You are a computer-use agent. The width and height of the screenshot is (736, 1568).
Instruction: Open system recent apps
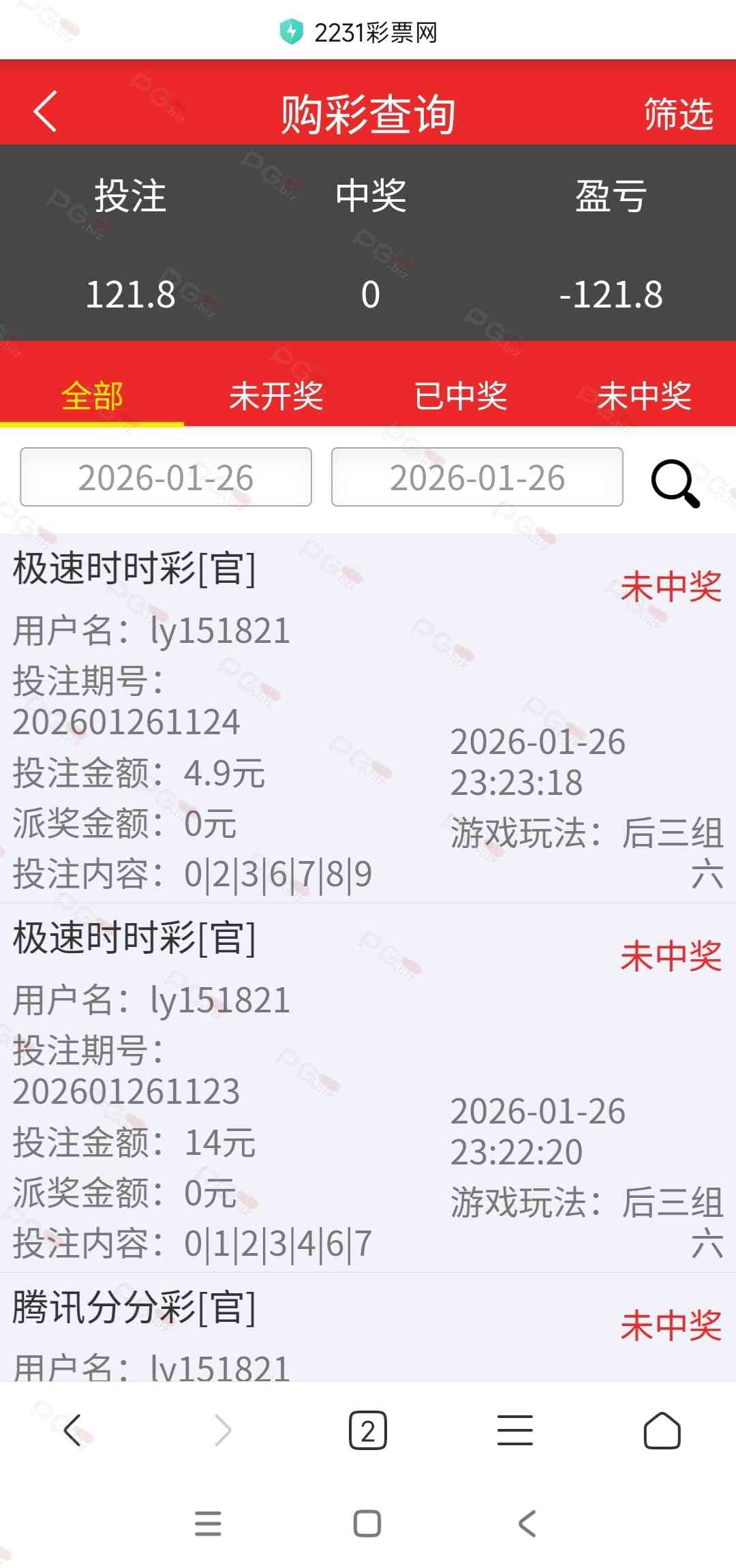208,1523
